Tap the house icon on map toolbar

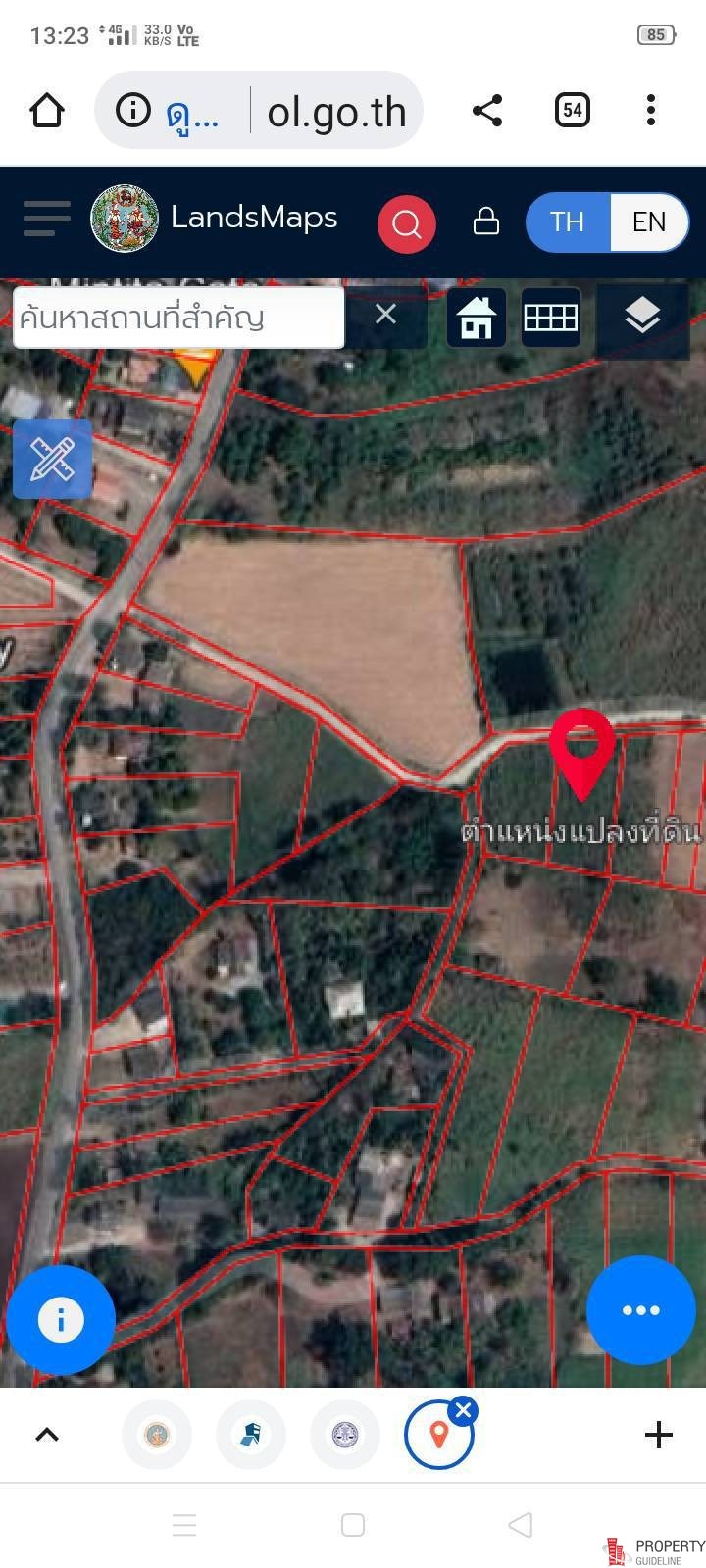[477, 317]
